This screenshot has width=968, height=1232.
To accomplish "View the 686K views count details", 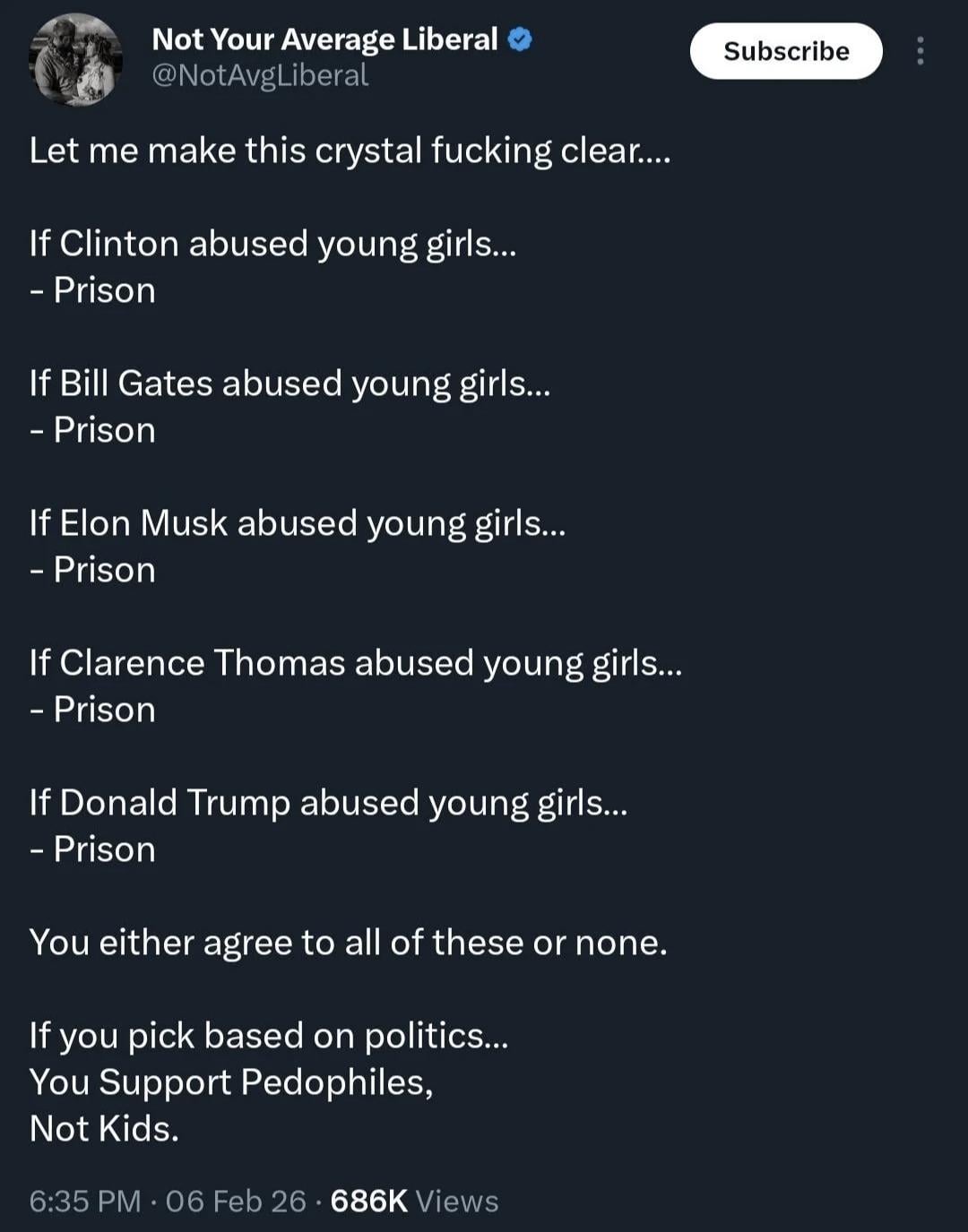I will [413, 1201].
